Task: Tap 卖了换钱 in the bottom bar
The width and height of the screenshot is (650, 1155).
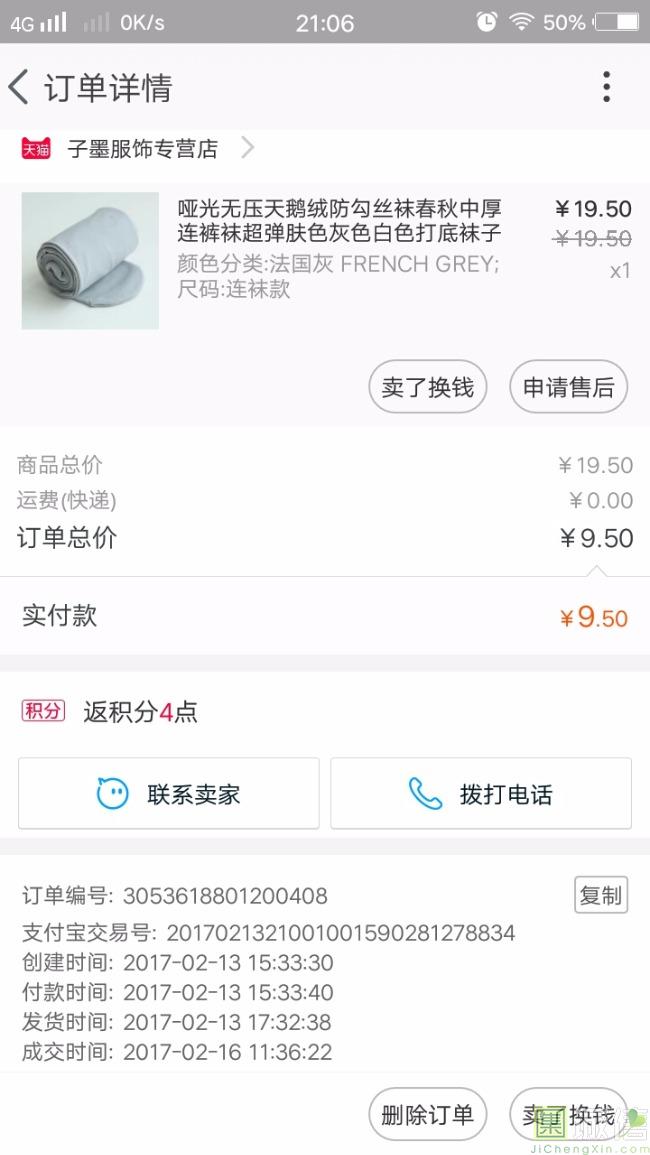Action: click(568, 1114)
